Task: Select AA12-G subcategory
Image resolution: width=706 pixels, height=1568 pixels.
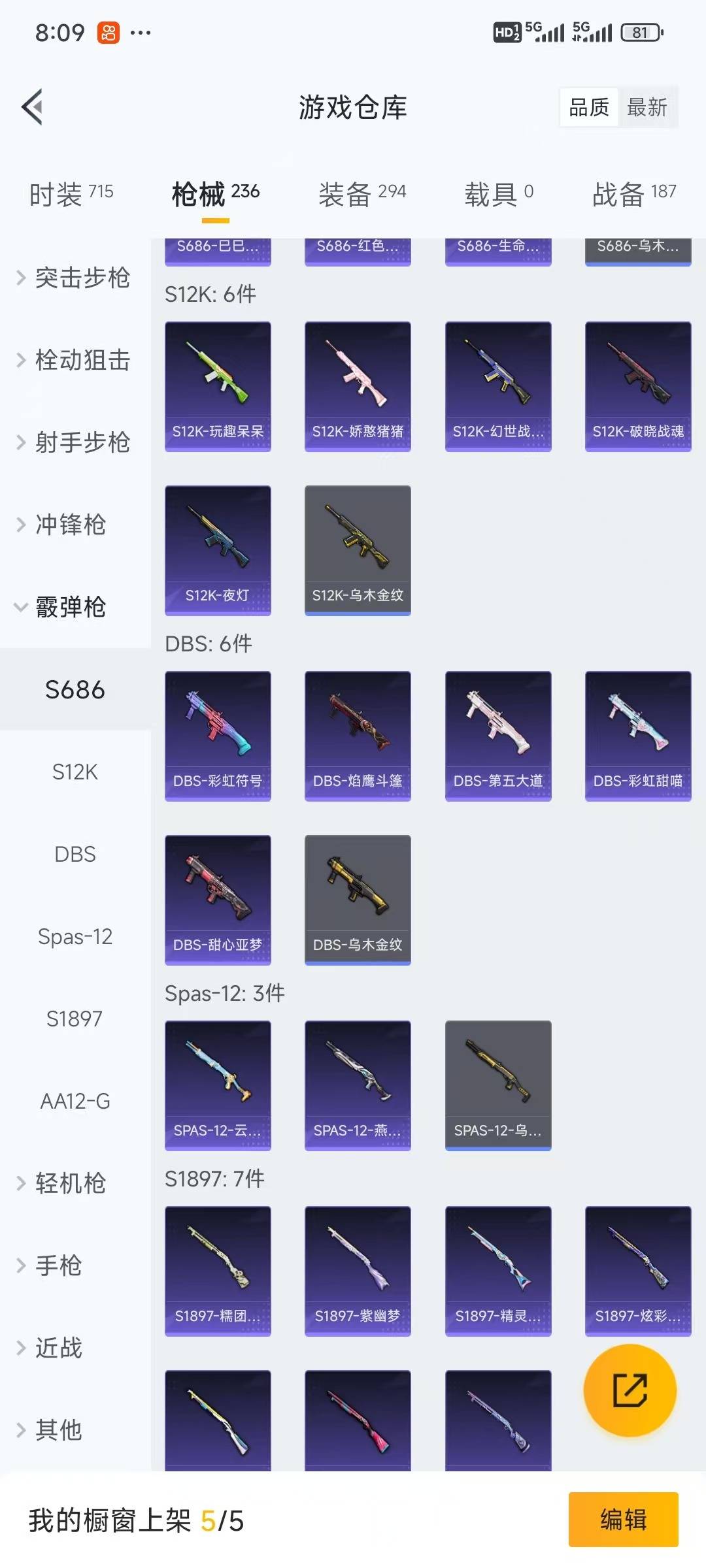Action: pos(75,1102)
